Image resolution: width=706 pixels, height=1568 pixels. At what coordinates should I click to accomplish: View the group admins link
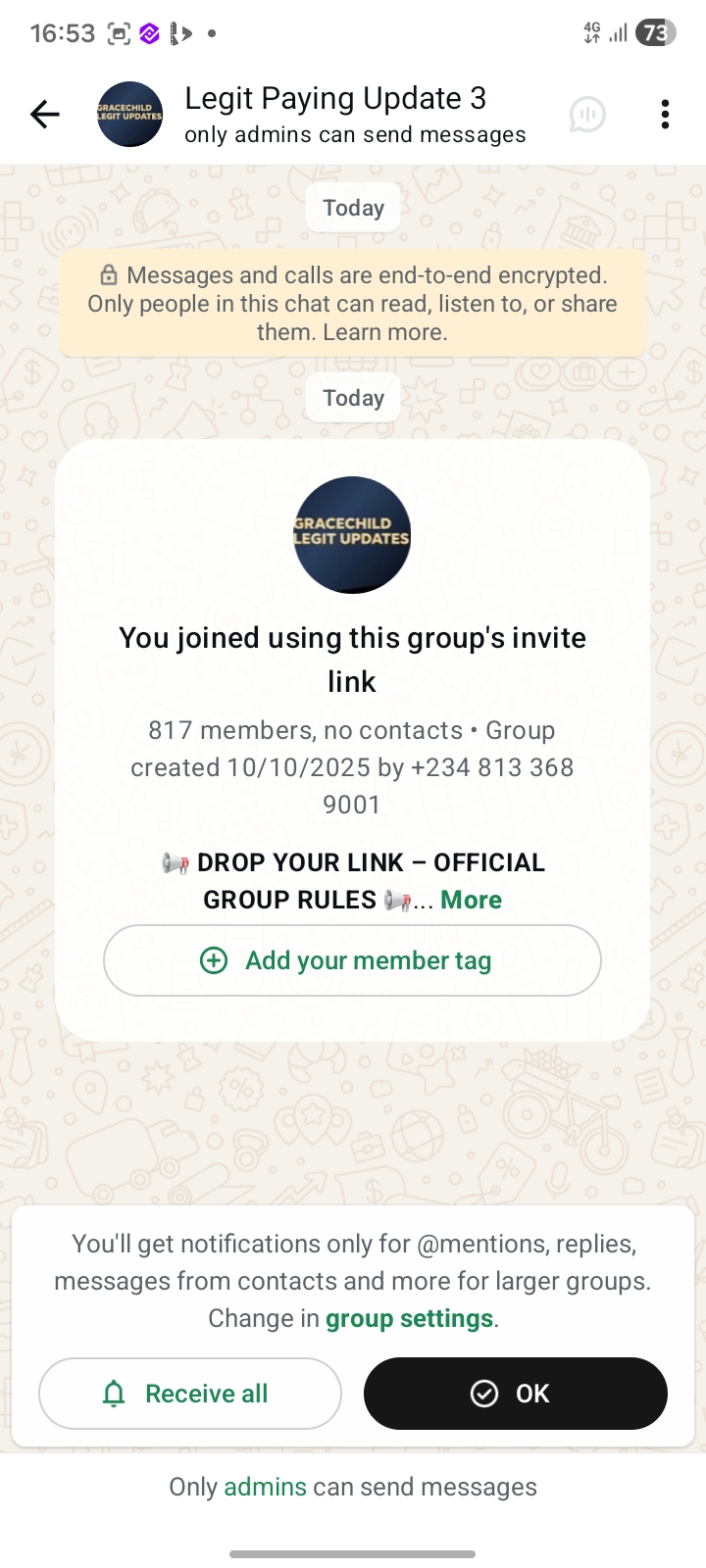(265, 1487)
